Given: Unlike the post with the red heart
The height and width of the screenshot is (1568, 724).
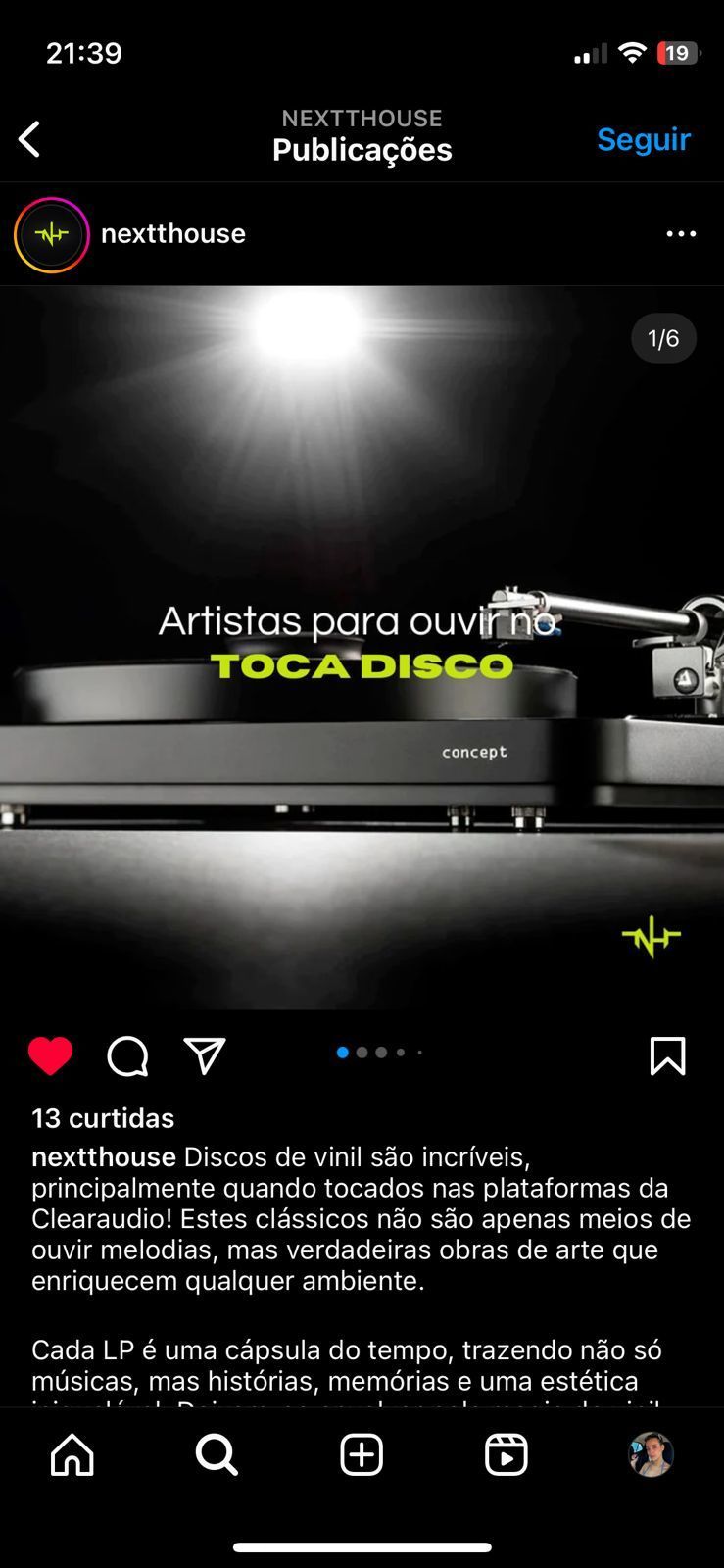Looking at the screenshot, I should pyautogui.click(x=50, y=1056).
